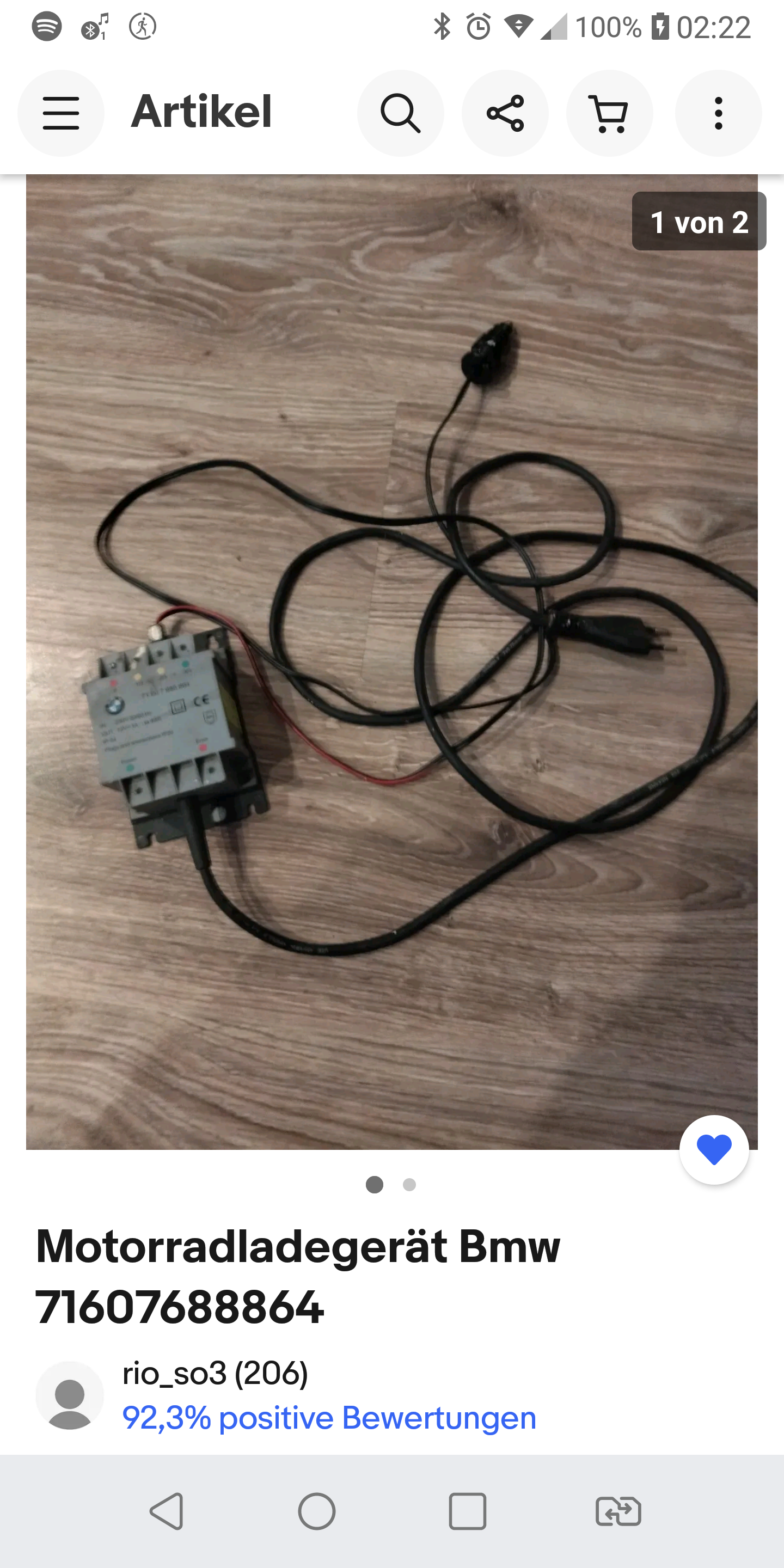
Task: Open the charger product photo
Action: [392, 661]
